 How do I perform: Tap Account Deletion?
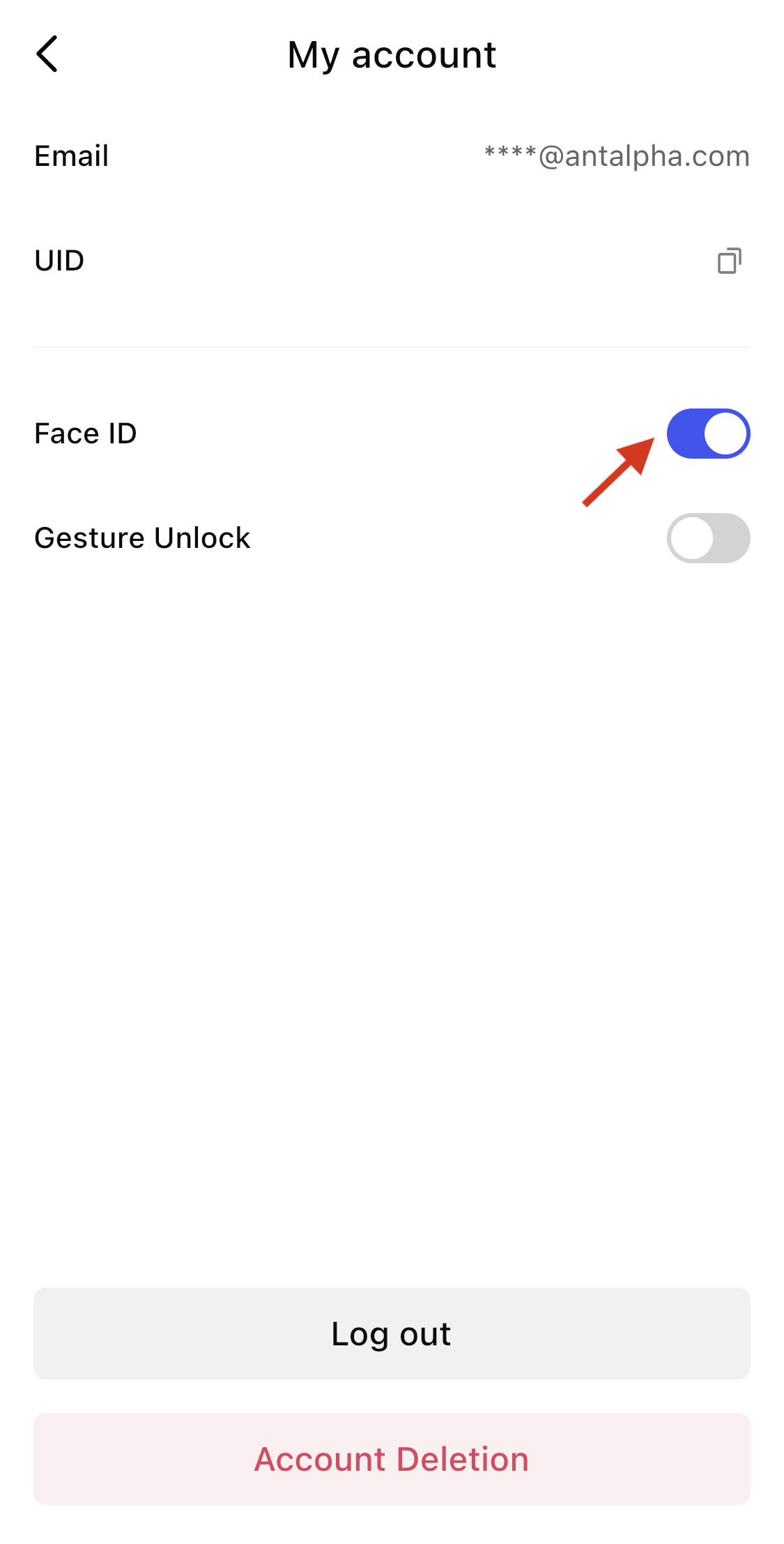click(392, 1459)
